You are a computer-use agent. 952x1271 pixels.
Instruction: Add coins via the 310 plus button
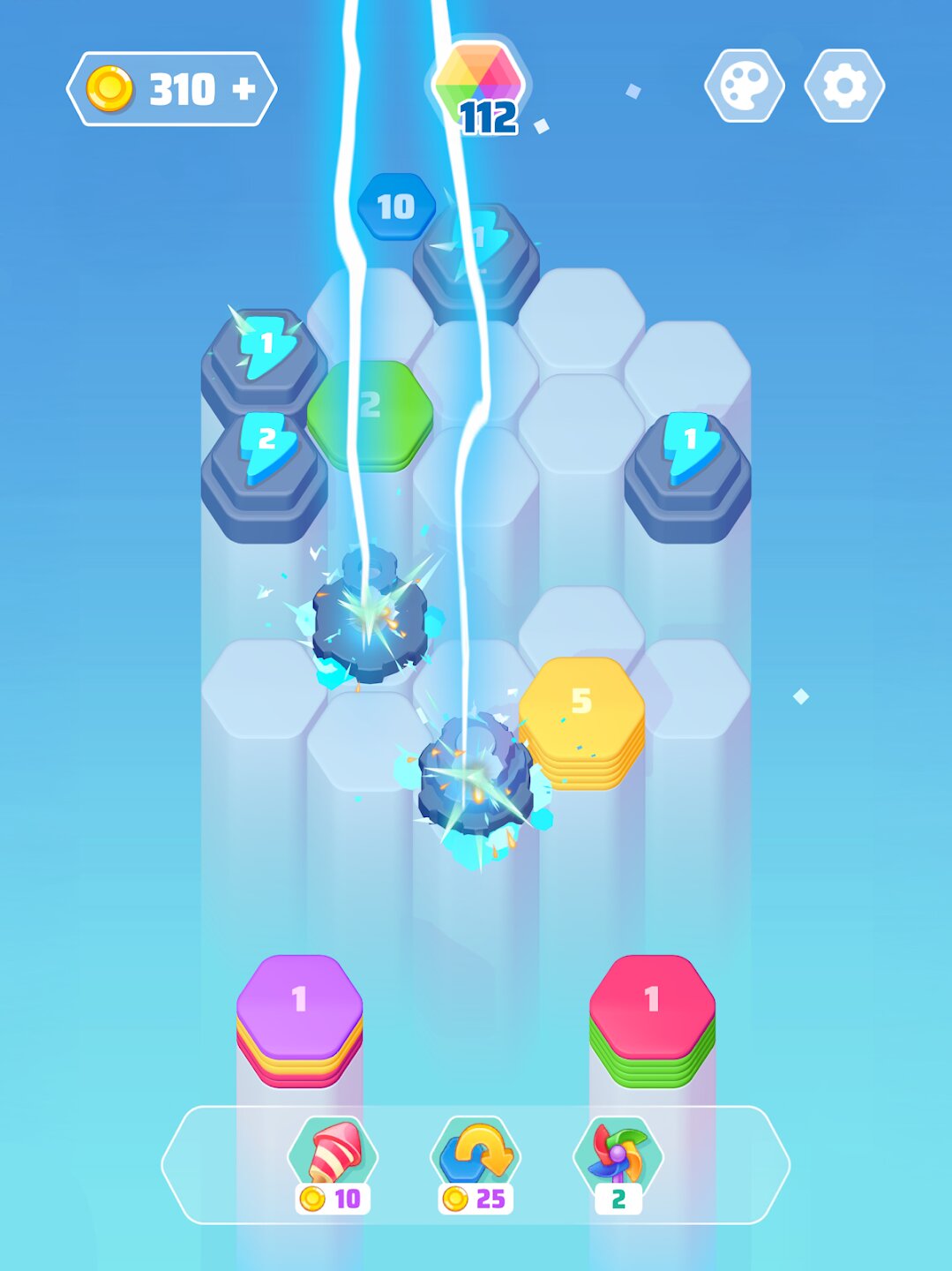pyautogui.click(x=244, y=89)
